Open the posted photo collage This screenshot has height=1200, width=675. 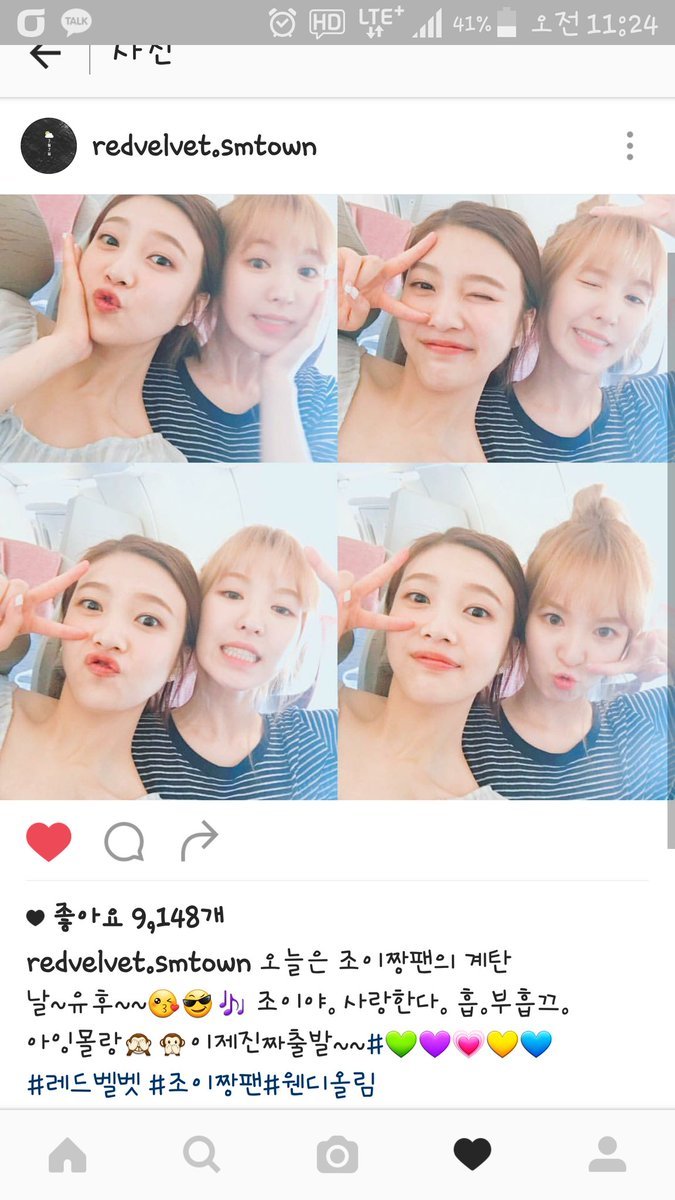337,497
